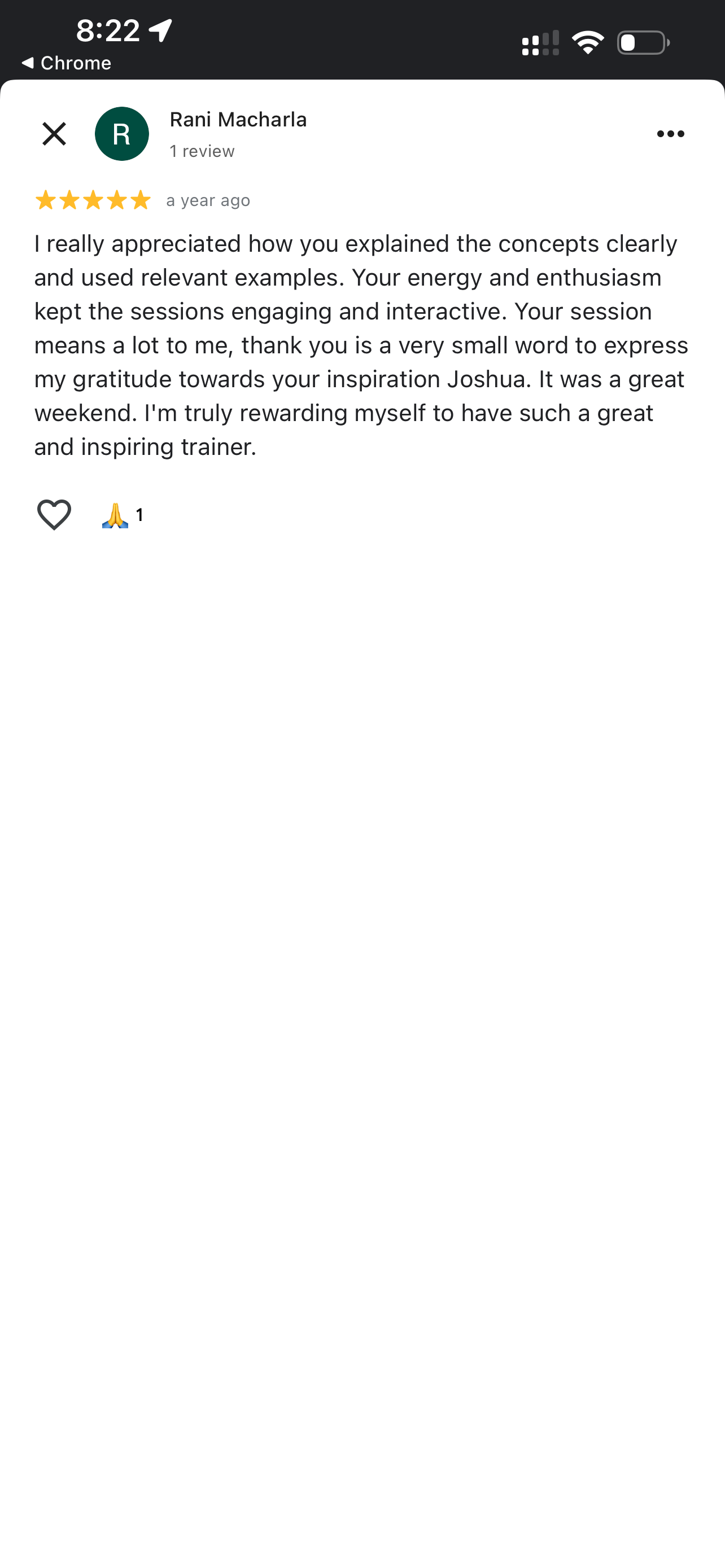The height and width of the screenshot is (1568, 725).
Task: Like Rani Macharla's review with the heart
Action: [54, 514]
